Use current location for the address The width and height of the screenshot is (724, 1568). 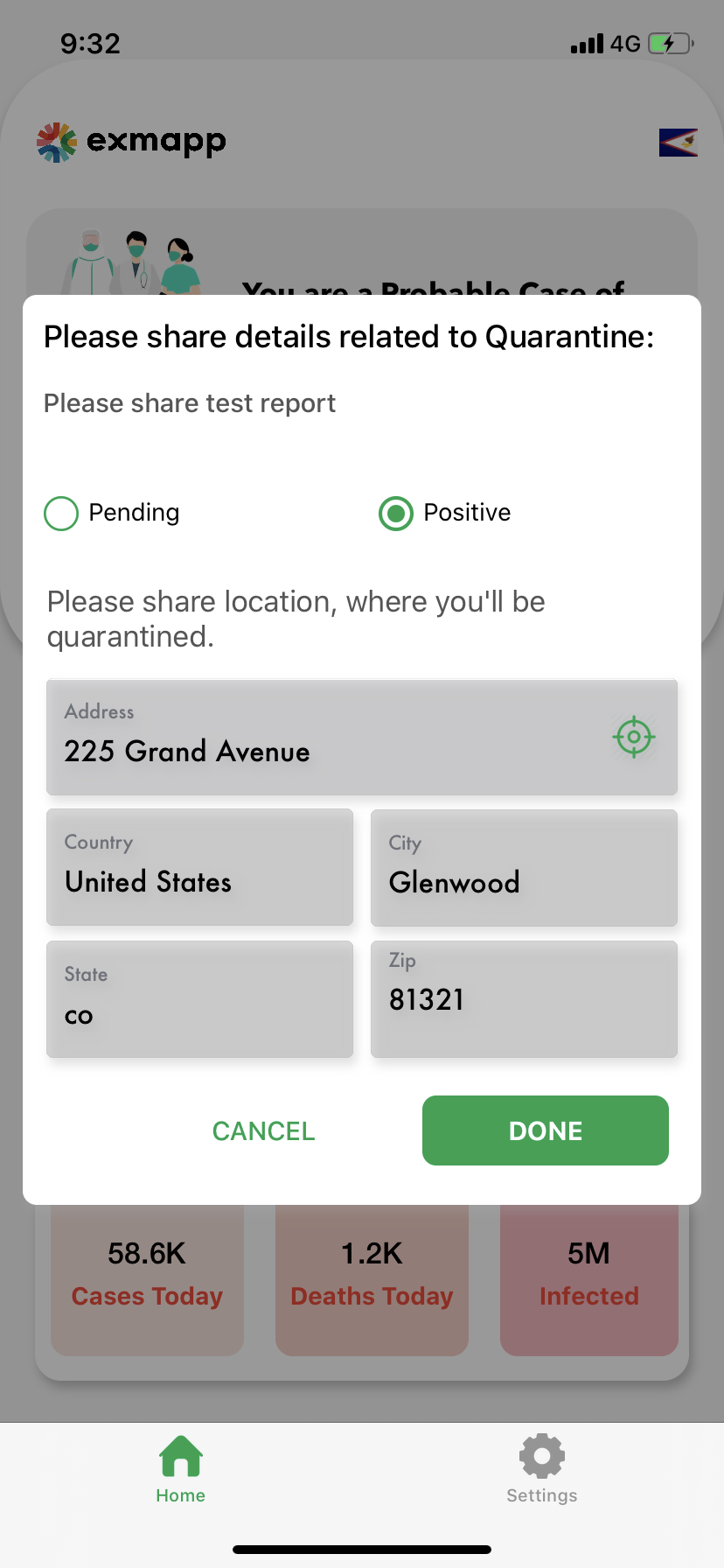[634, 737]
